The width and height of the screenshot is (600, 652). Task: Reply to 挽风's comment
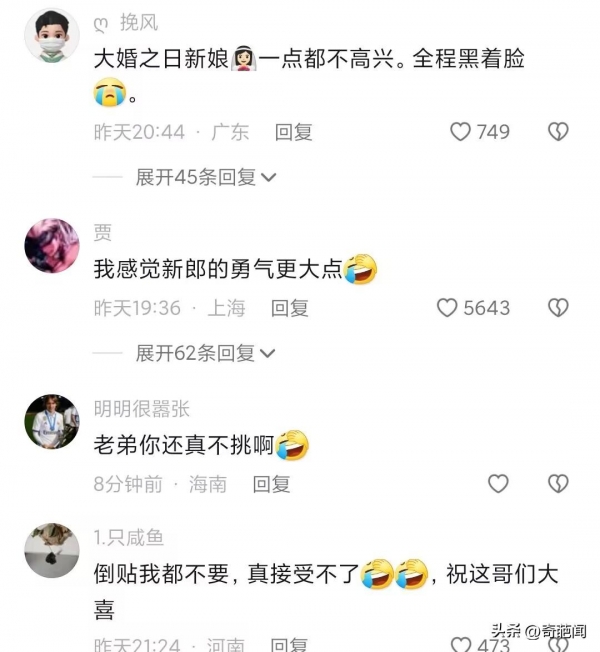coord(294,132)
